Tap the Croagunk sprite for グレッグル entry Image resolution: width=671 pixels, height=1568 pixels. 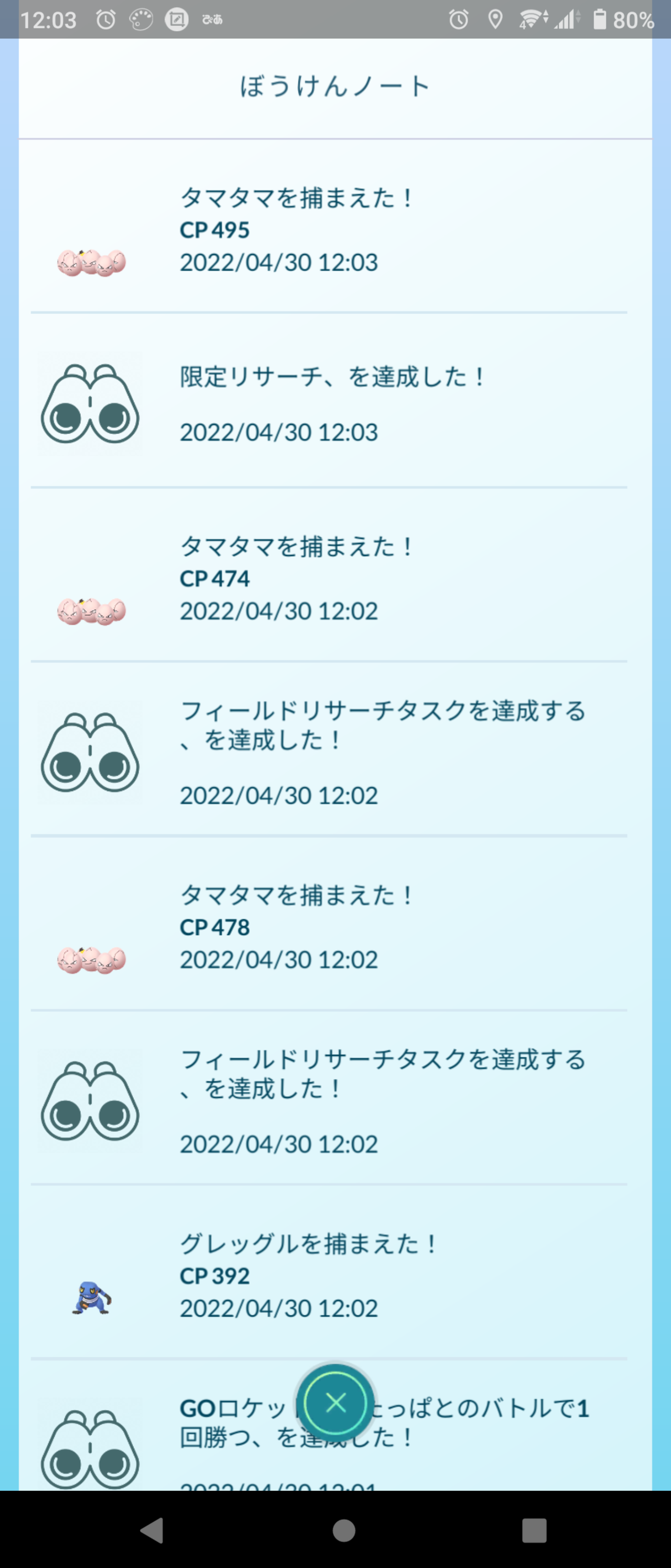(90, 1296)
